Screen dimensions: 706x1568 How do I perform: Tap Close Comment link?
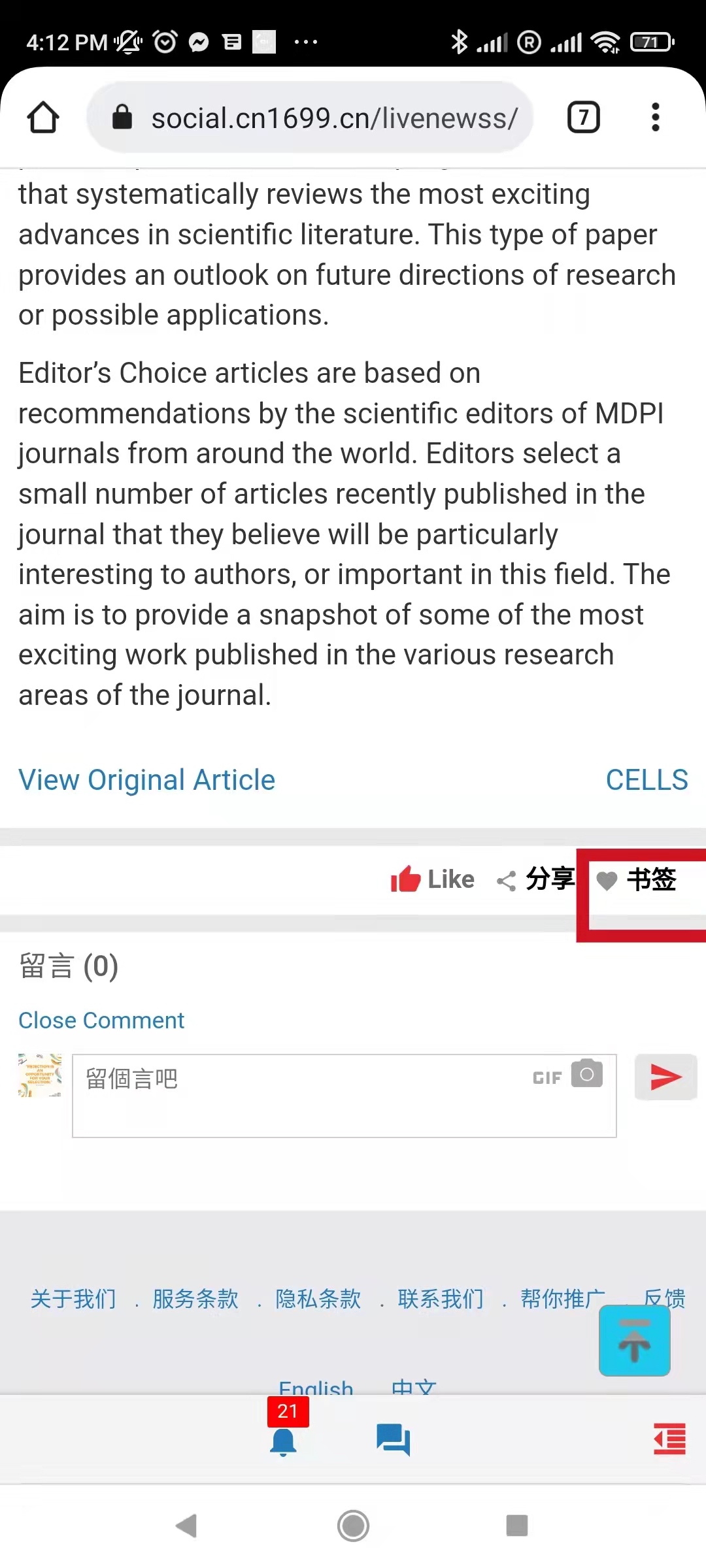[101, 1021]
